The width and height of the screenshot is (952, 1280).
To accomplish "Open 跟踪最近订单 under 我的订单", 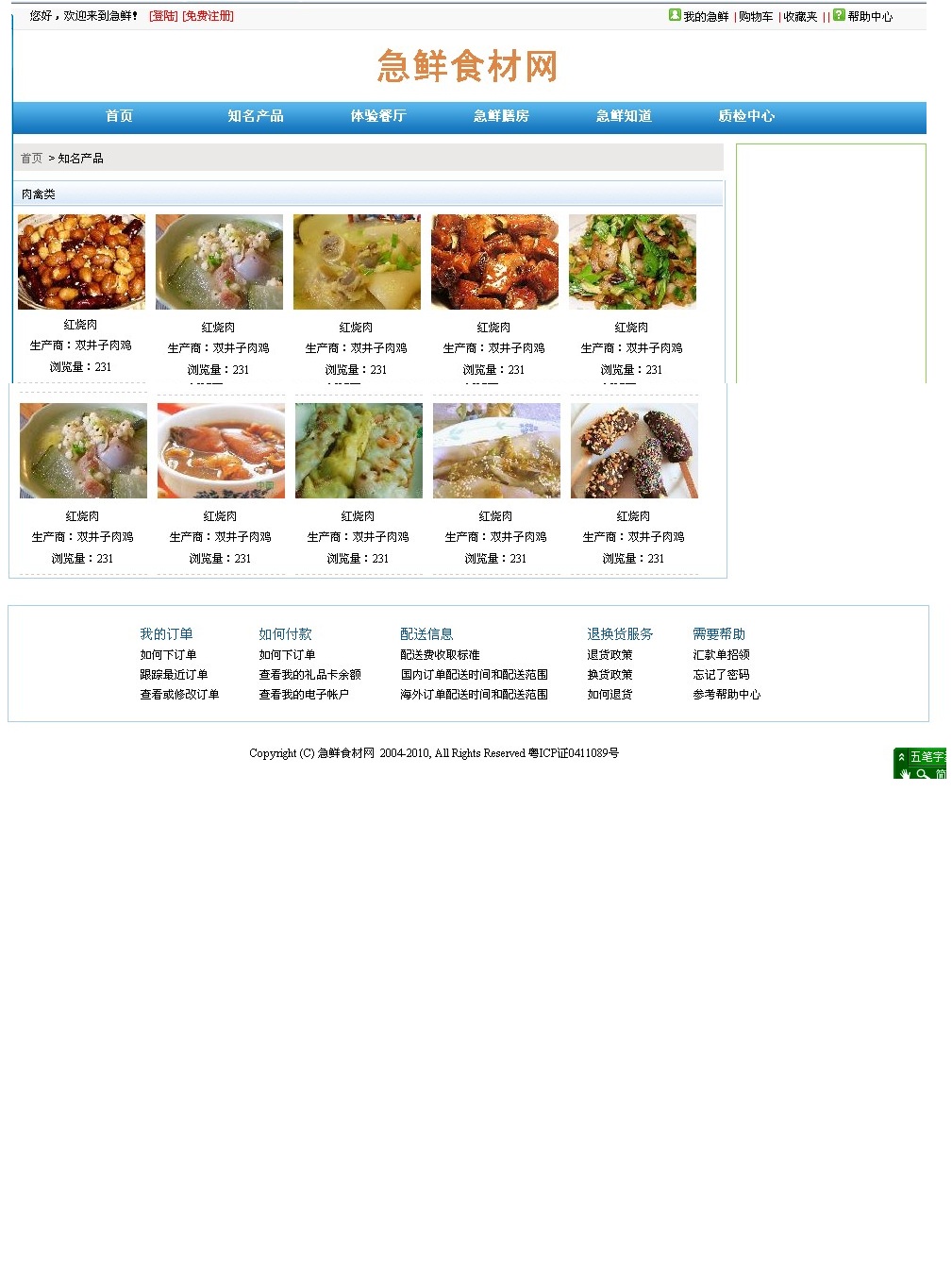I will click(x=174, y=675).
